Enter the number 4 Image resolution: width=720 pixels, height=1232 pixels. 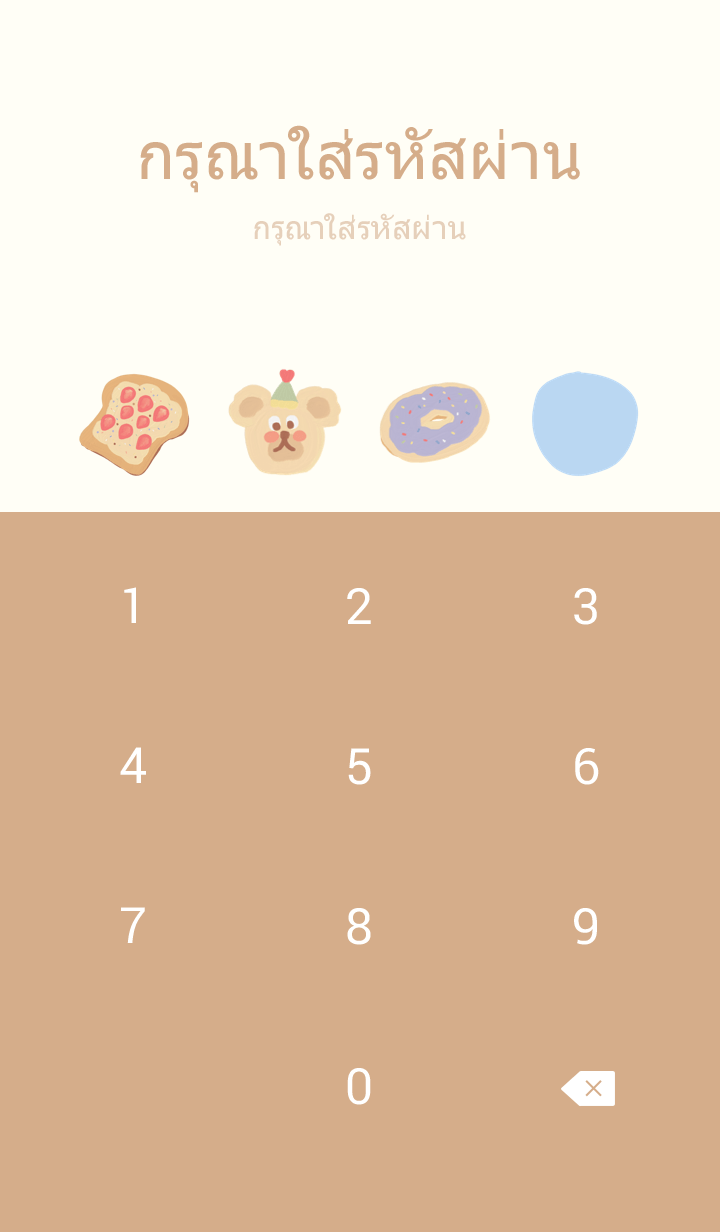[132, 767]
